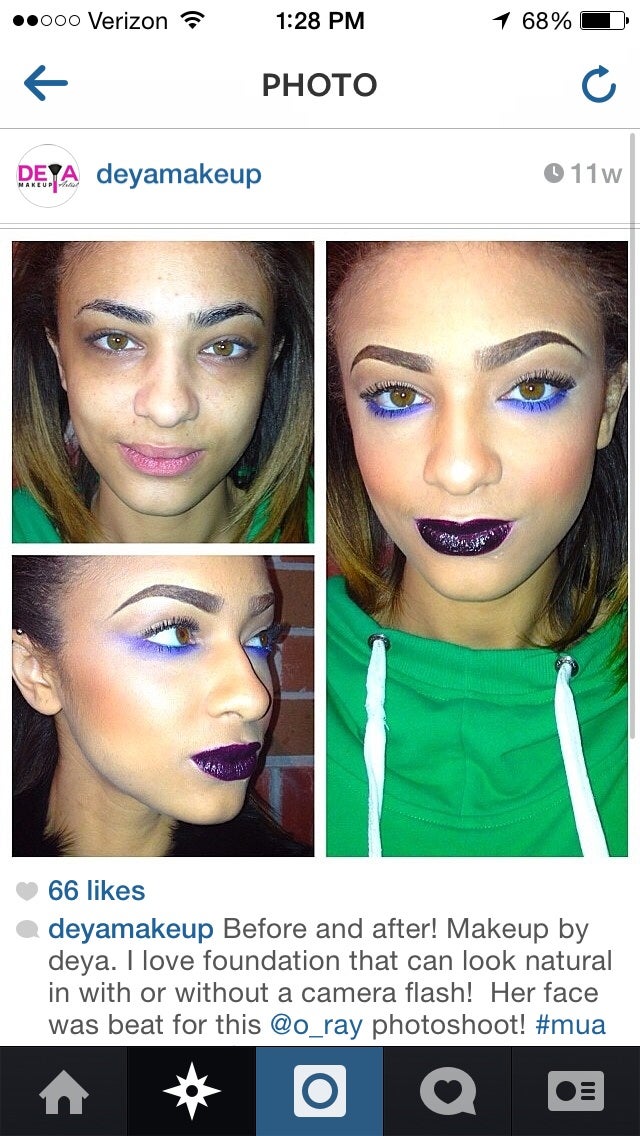Refresh the photo page
640x1136 pixels.
point(598,86)
